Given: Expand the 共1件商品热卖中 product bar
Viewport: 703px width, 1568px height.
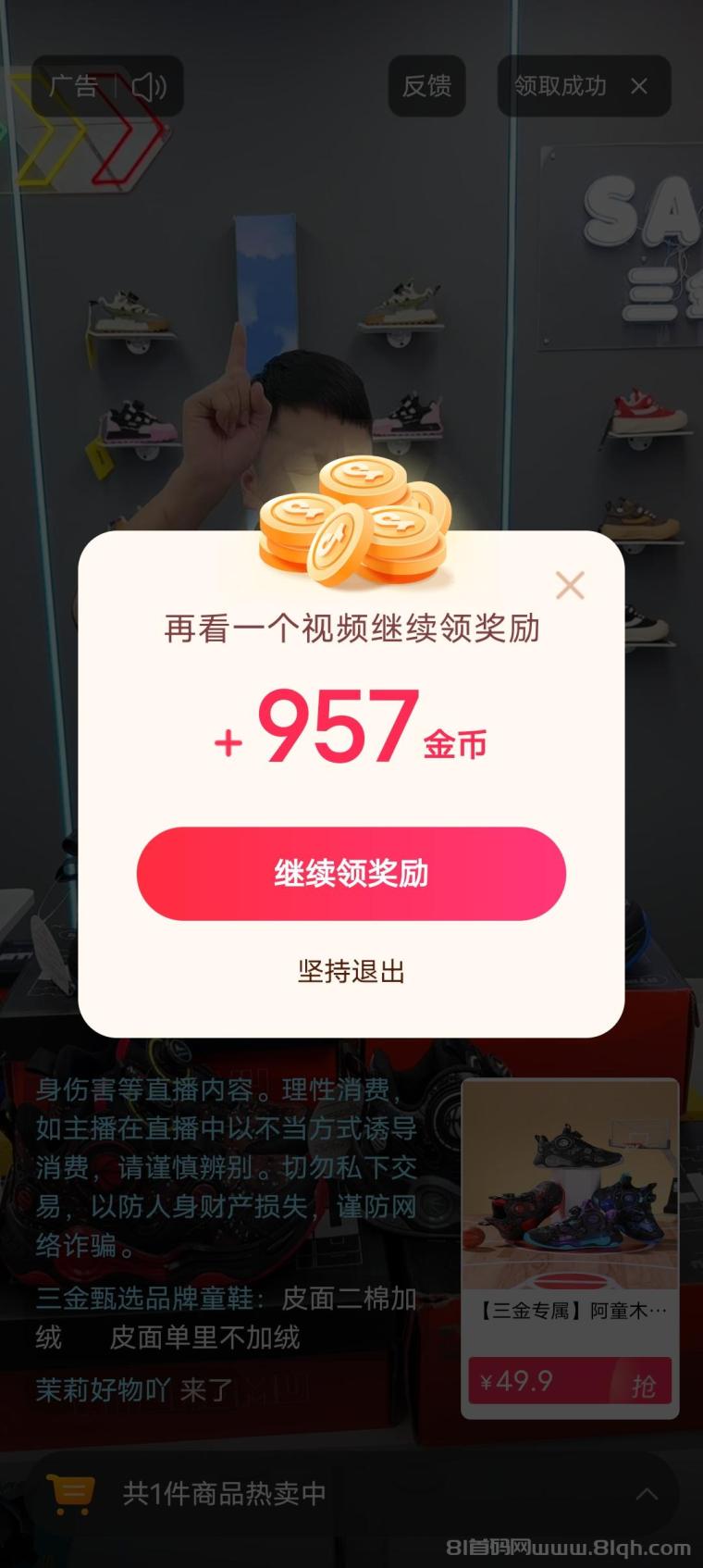Looking at the screenshot, I should pyautogui.click(x=647, y=1493).
